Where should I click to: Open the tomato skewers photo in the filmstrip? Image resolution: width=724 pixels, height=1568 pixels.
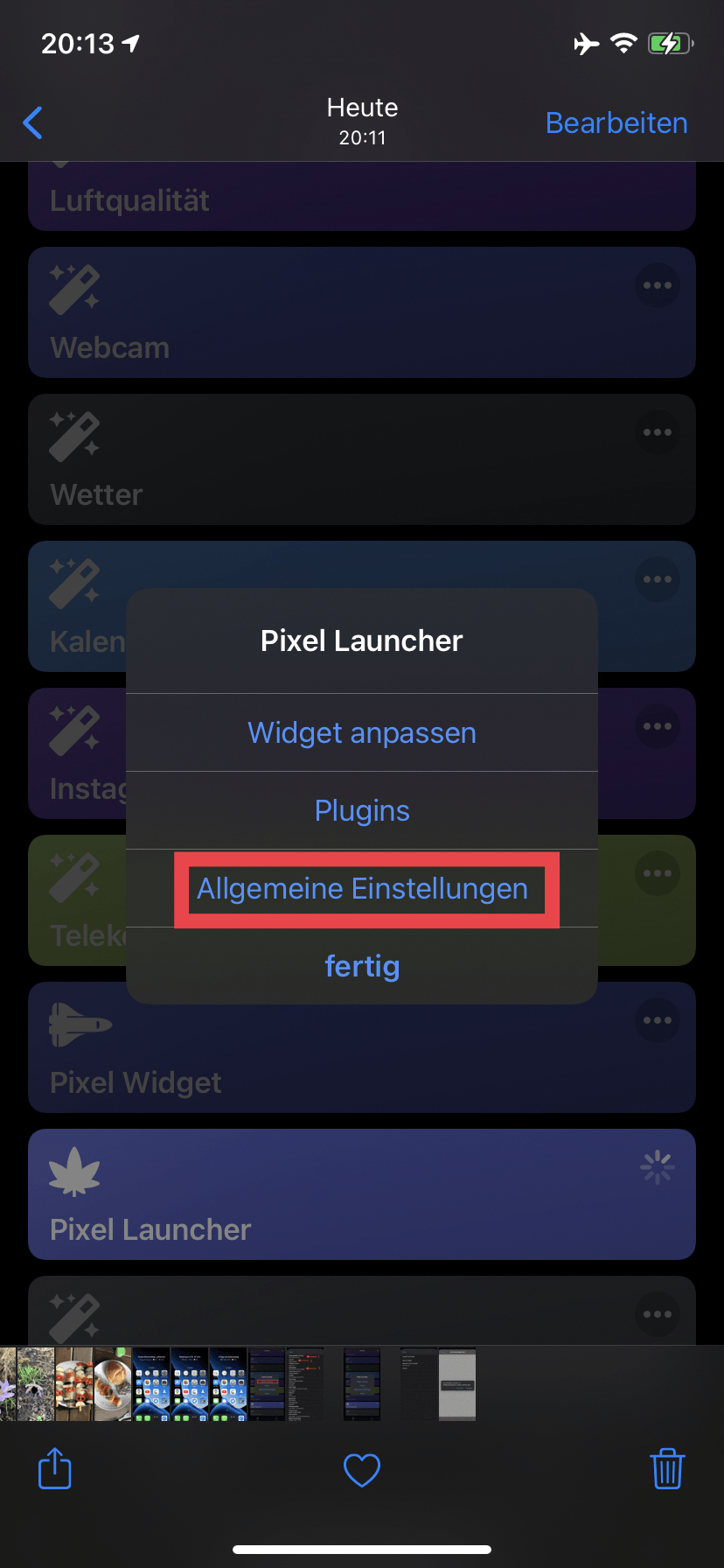(74, 1384)
